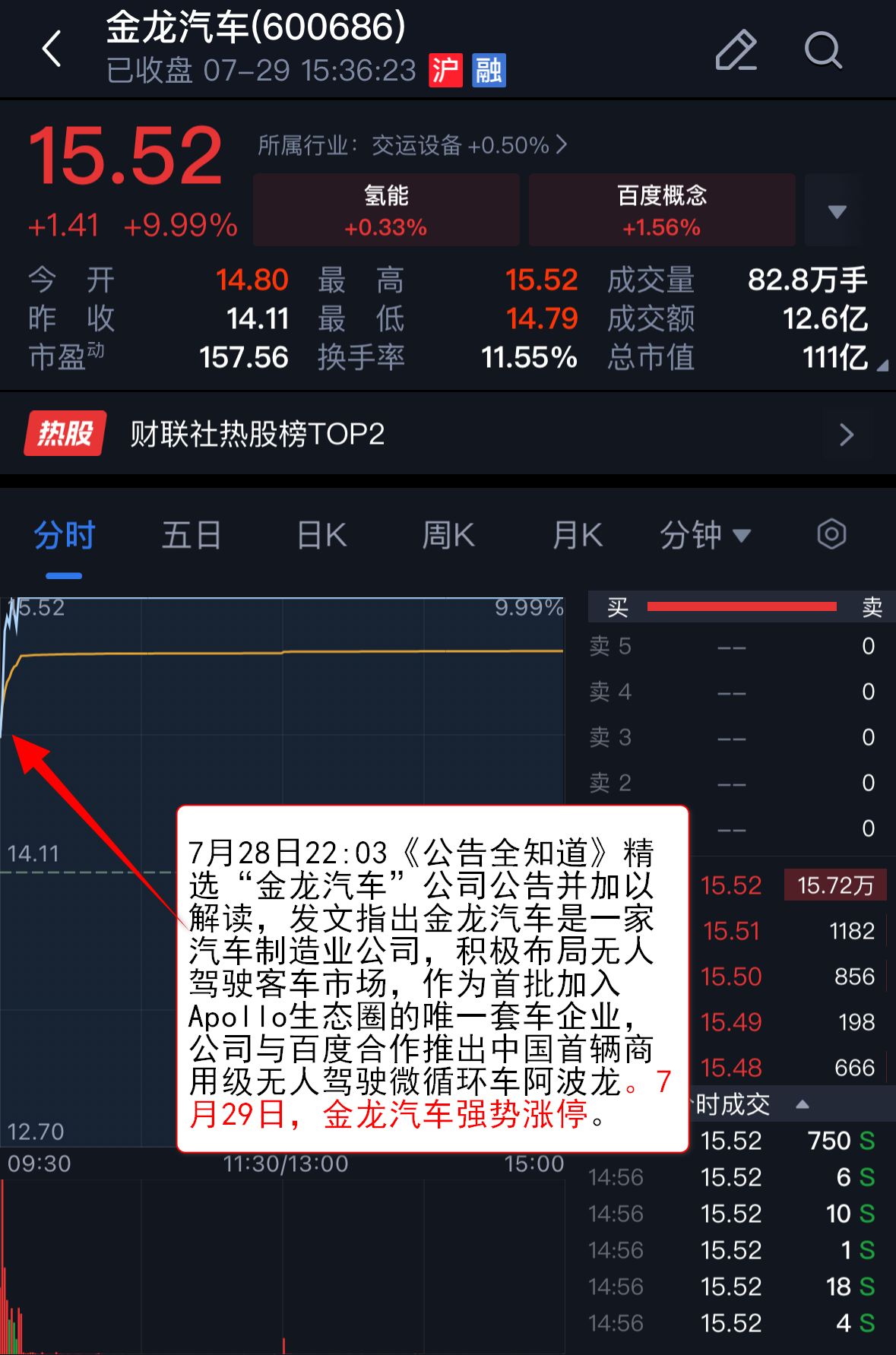This screenshot has width=896, height=1355.
Task: Open the 交运设备 industry link
Action: [x=412, y=144]
